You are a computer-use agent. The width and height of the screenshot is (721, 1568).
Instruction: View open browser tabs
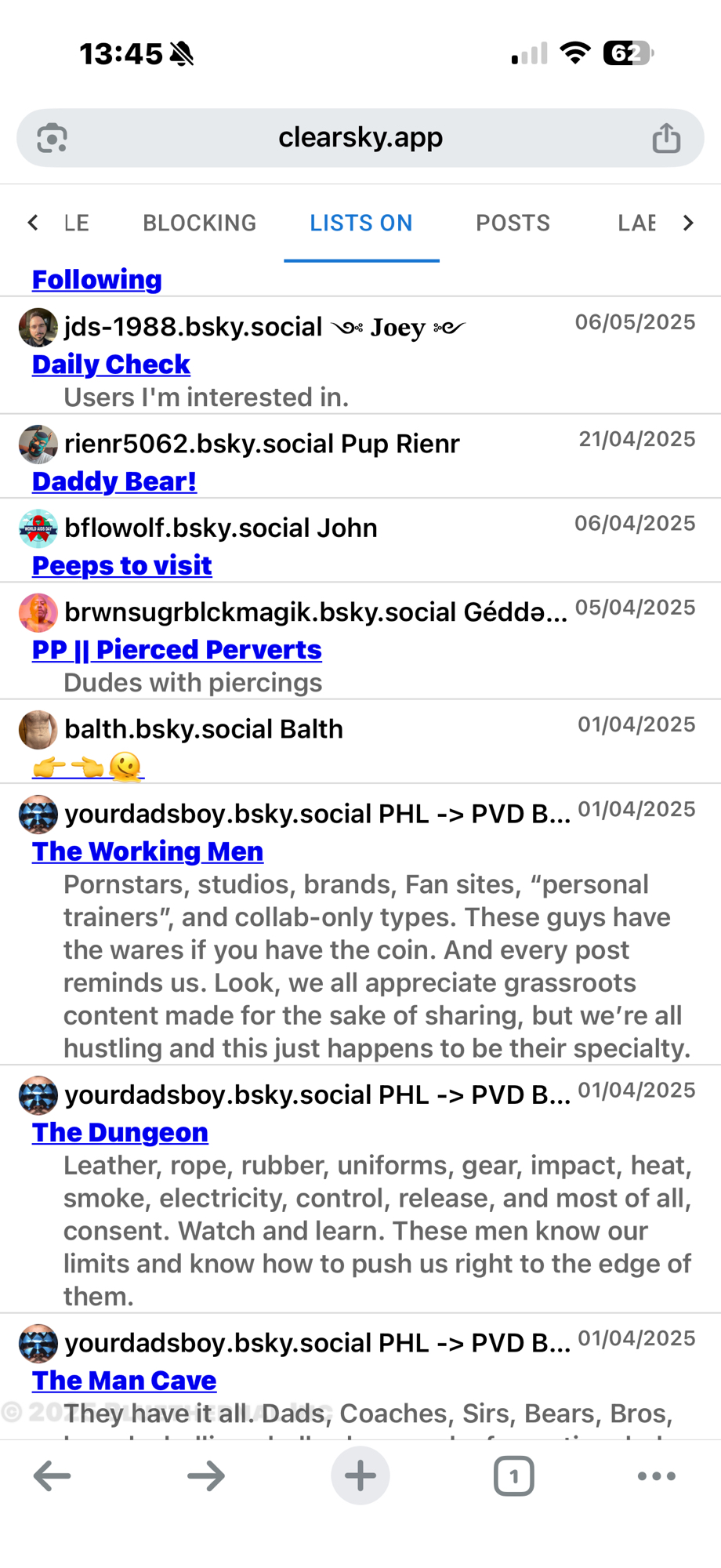[x=513, y=1476]
